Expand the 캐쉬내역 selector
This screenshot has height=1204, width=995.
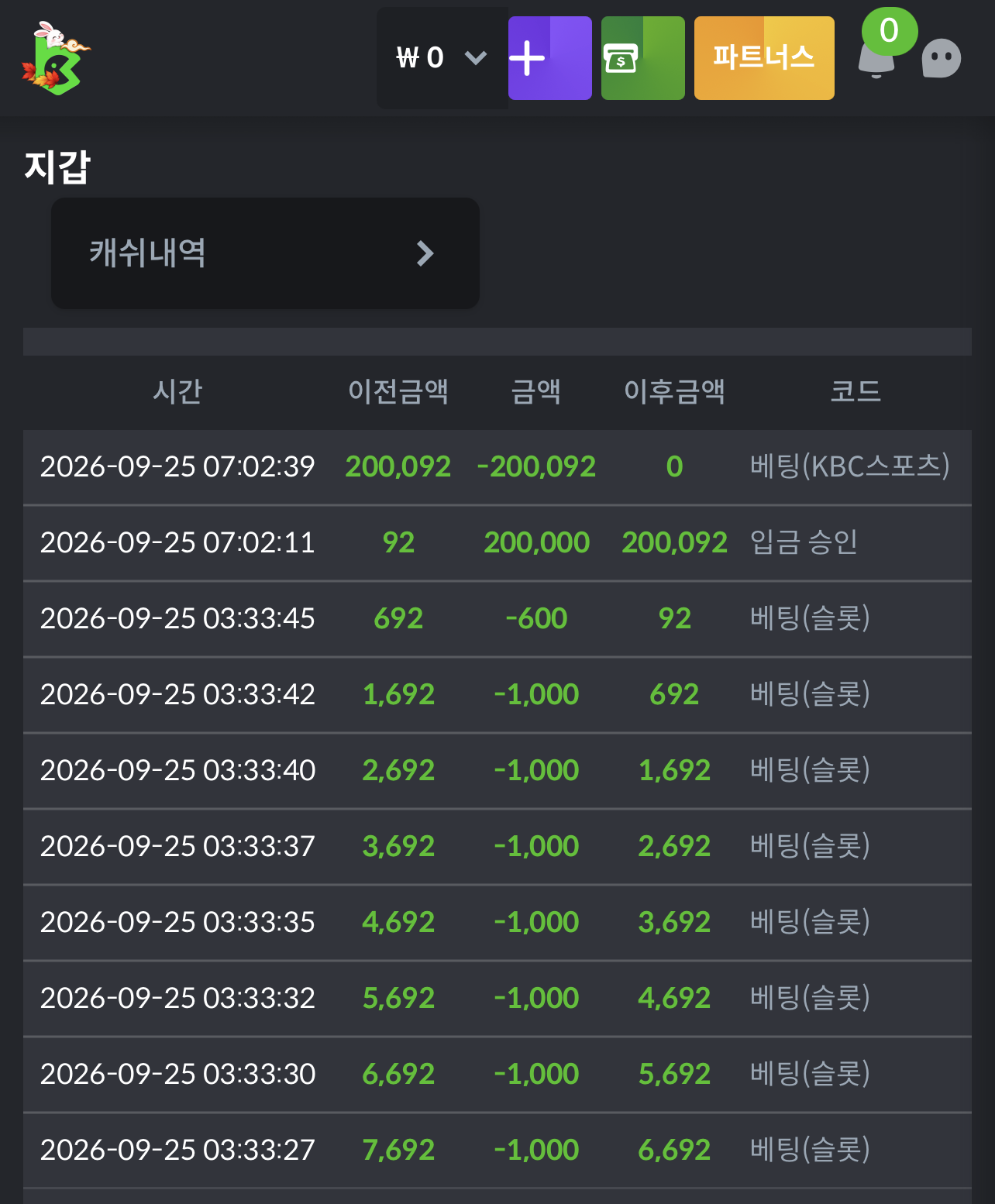pos(265,253)
